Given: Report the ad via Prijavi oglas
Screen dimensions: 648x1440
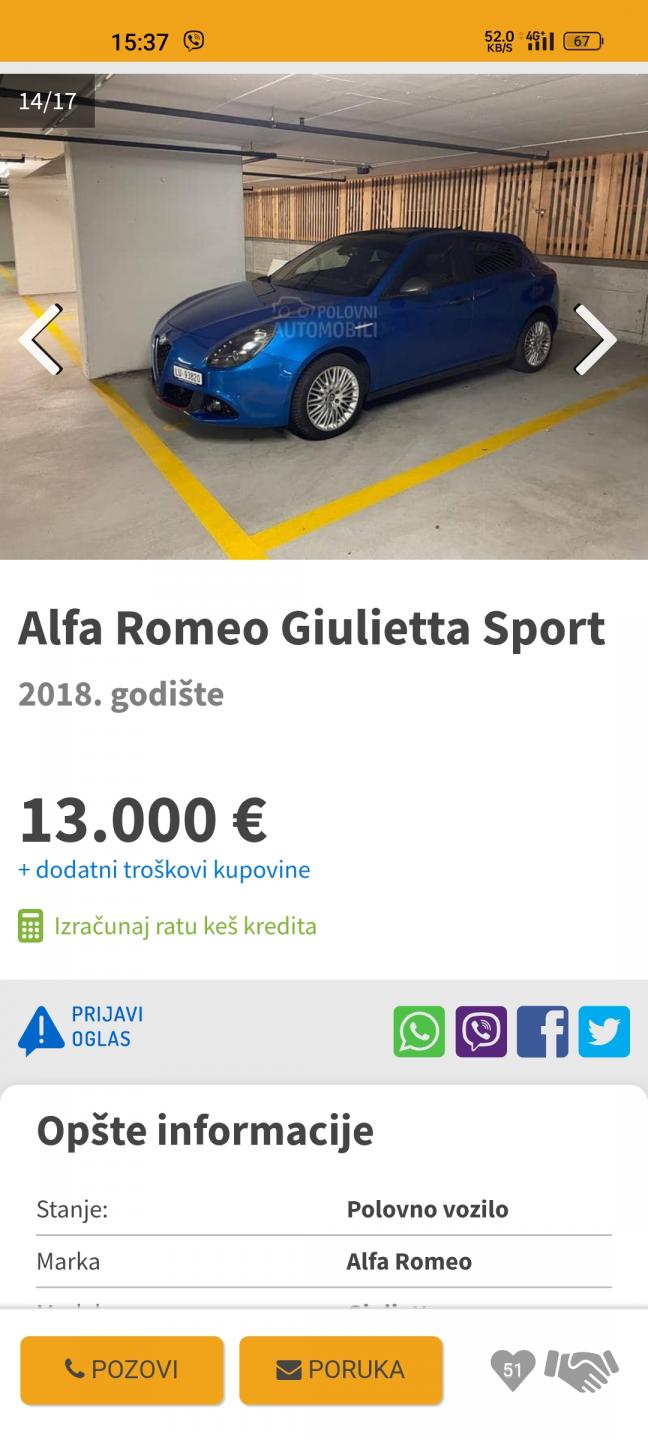Looking at the screenshot, I should 81,1030.
